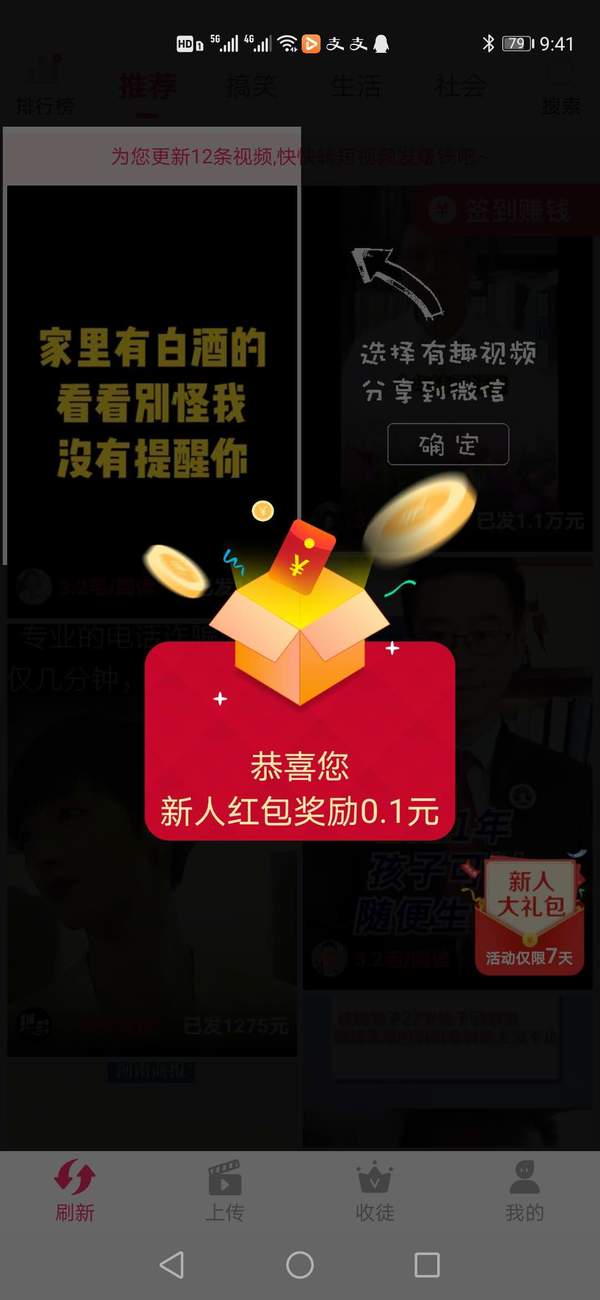Switch to the 上传 upload tab
600x1300 pixels.
tap(225, 1190)
